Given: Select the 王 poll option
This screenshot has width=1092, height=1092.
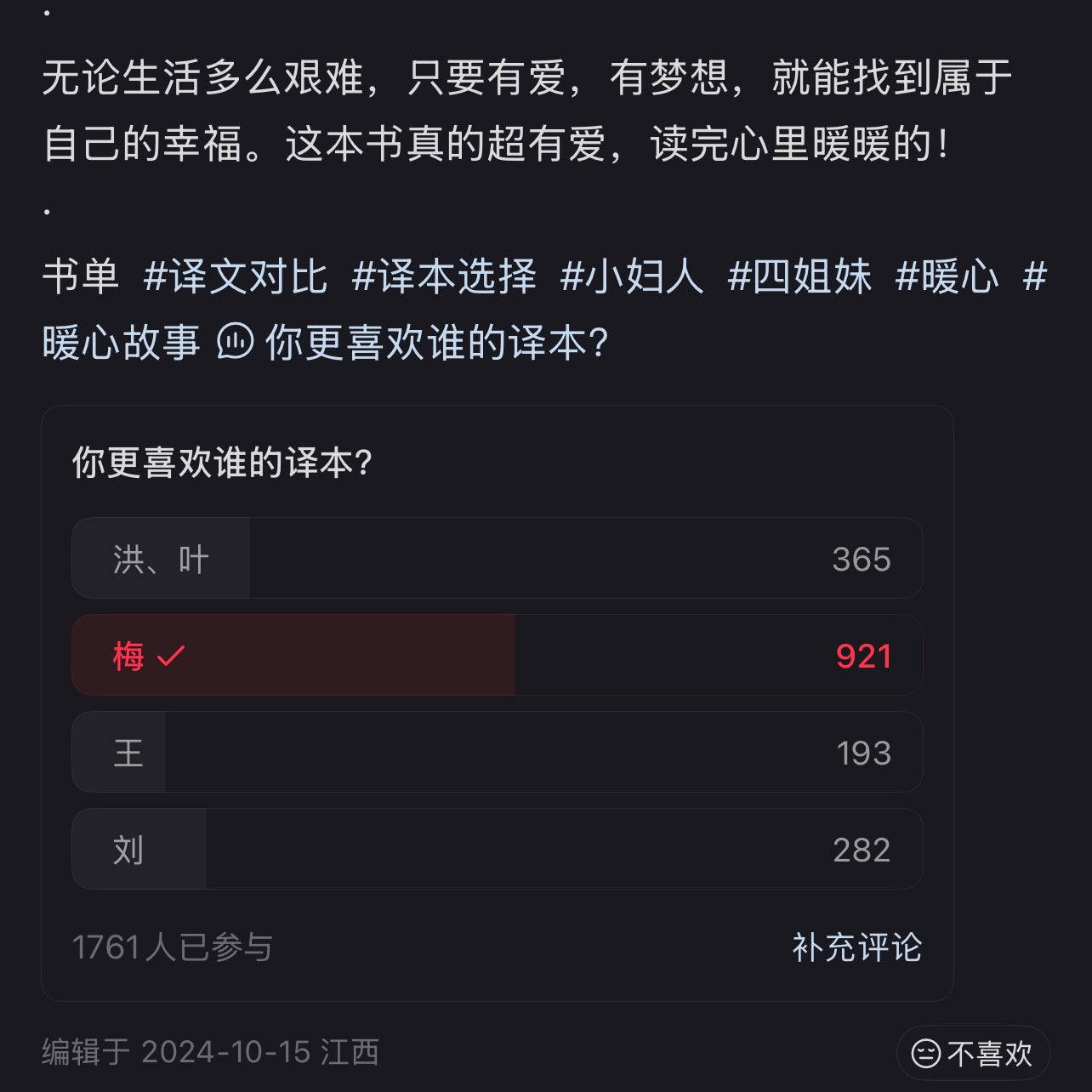Looking at the screenshot, I should (497, 753).
